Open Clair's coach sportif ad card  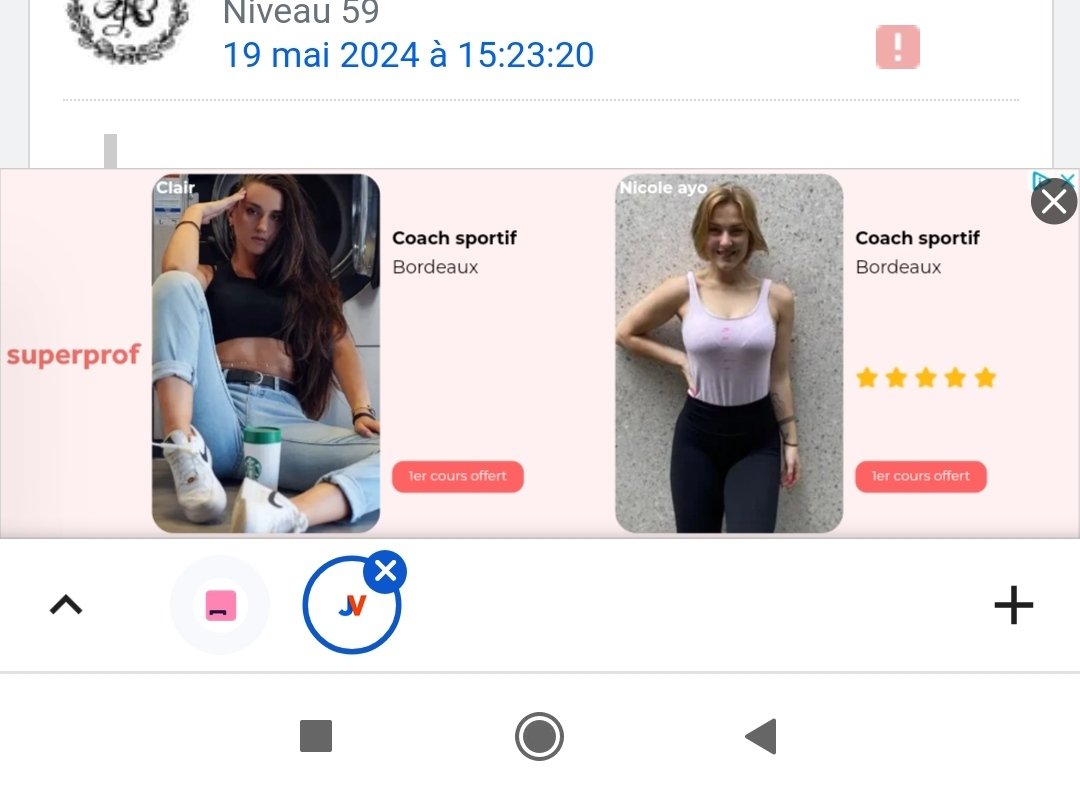click(x=266, y=353)
